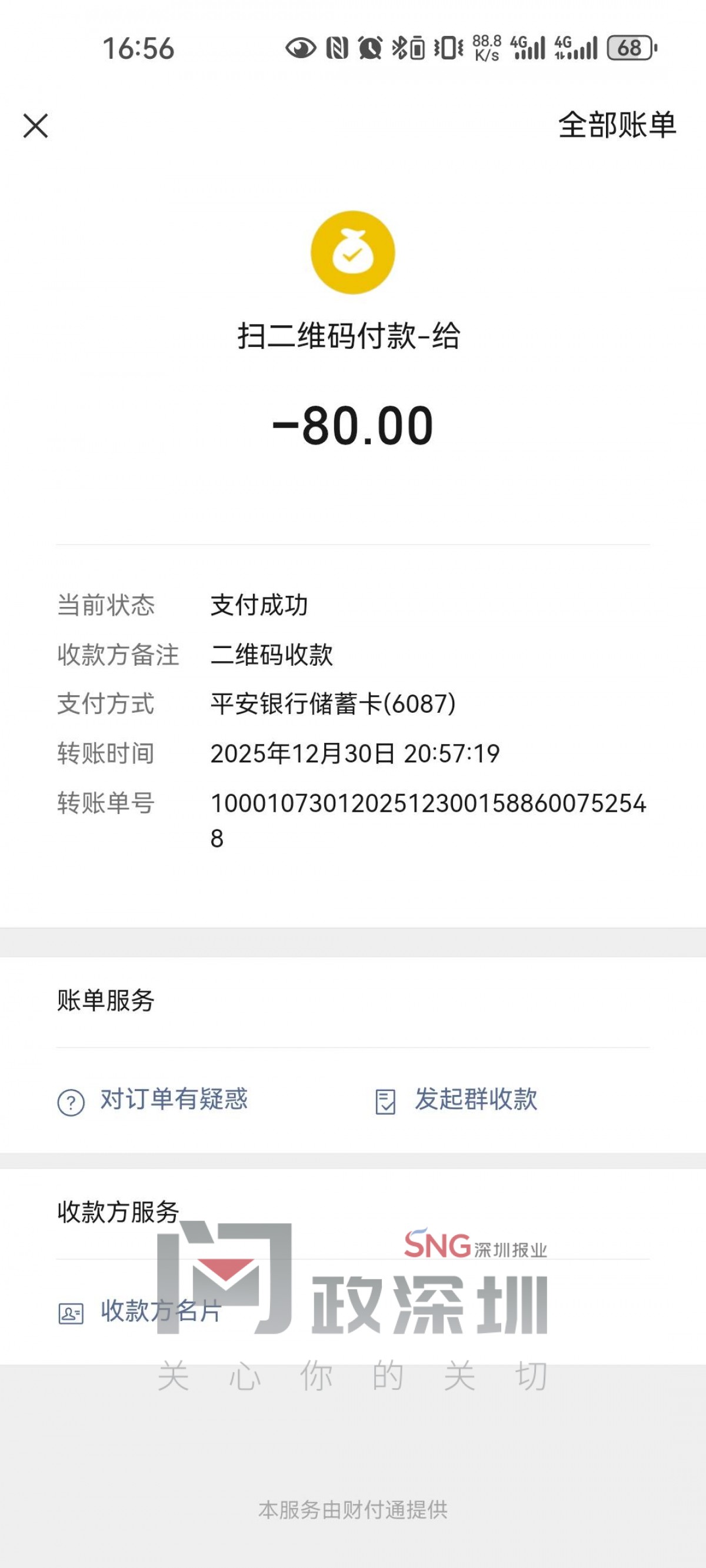Open 全部账单 all bills
Screen dimensions: 706x1568
point(617,125)
